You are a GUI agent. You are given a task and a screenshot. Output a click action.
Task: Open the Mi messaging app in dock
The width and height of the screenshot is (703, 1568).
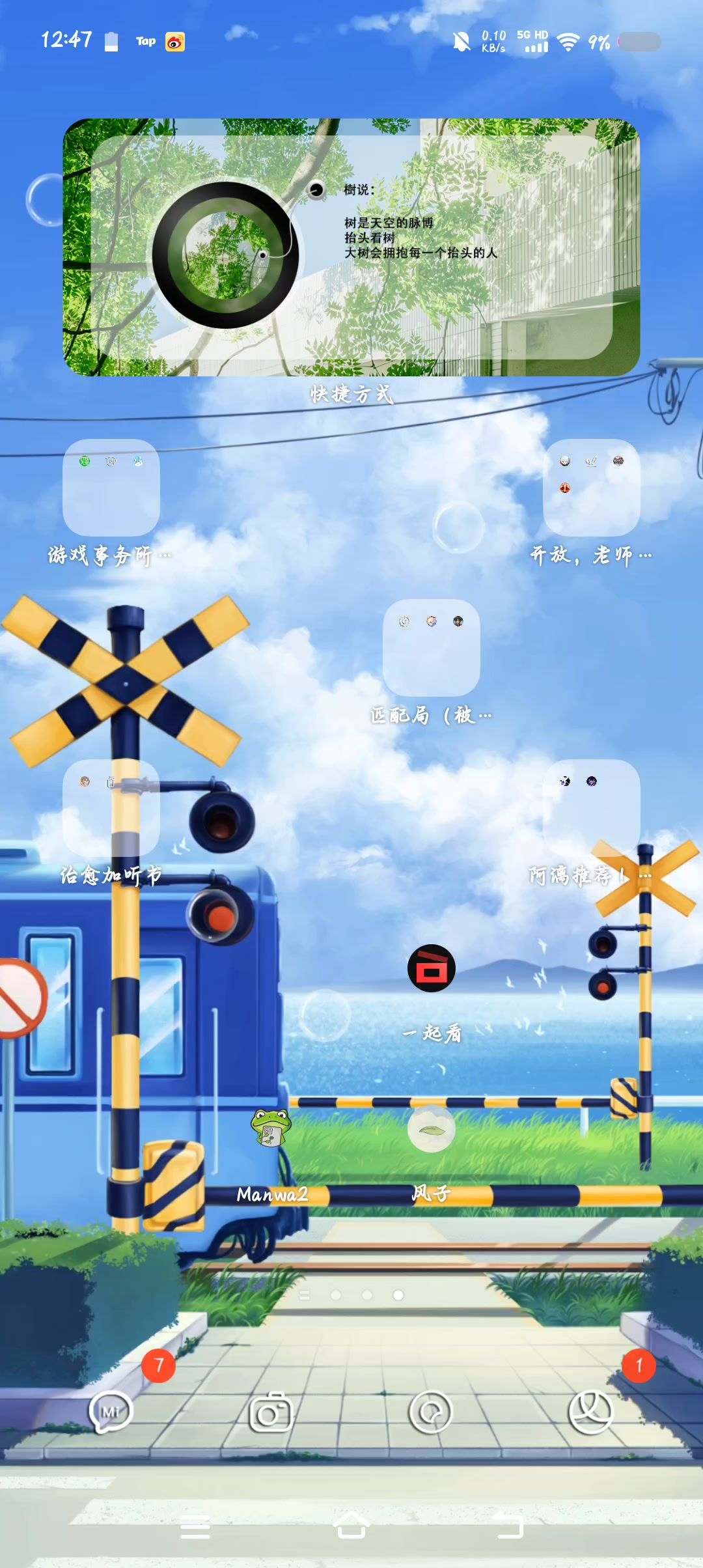(x=111, y=1412)
